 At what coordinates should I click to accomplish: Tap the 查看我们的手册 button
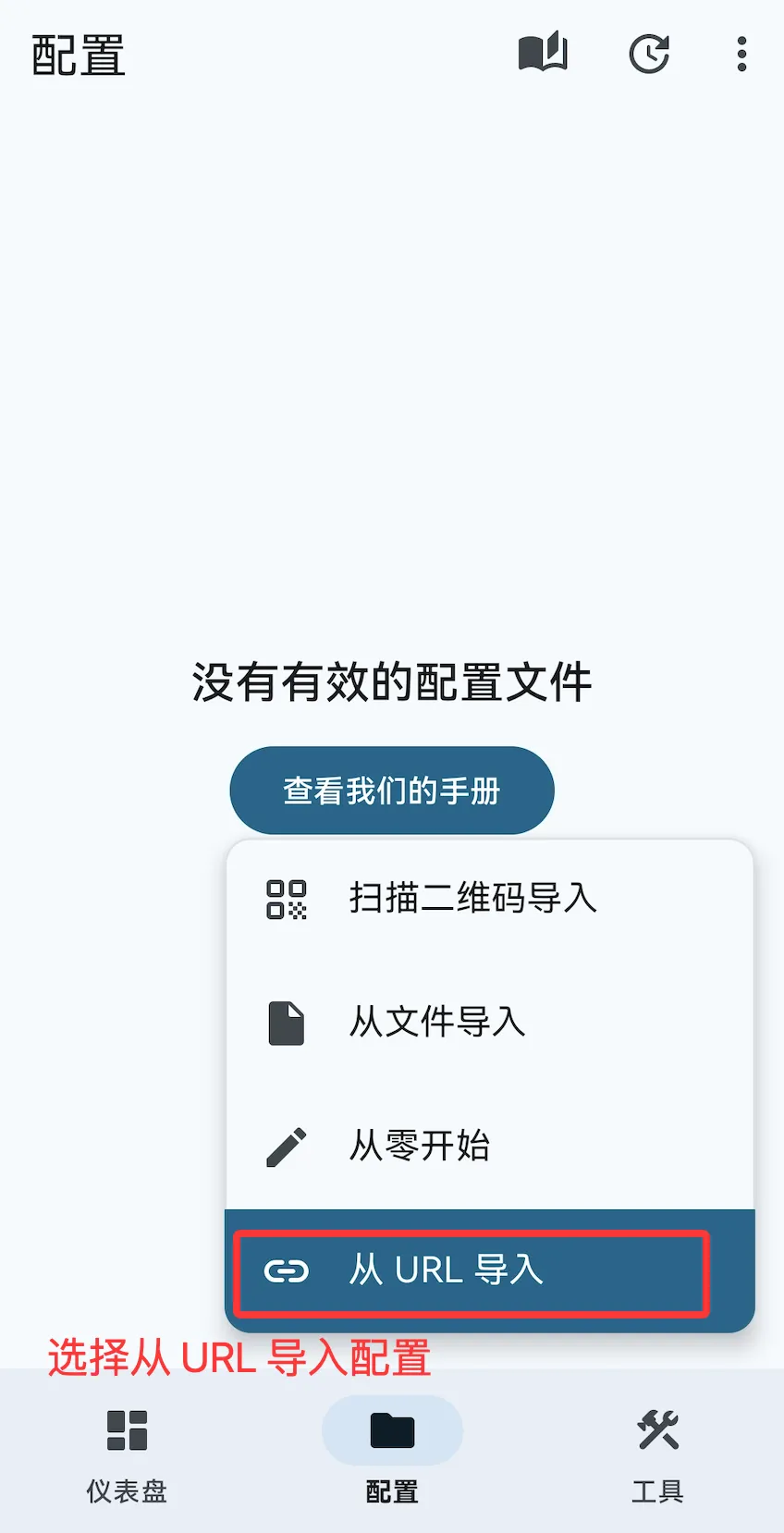[x=391, y=790]
